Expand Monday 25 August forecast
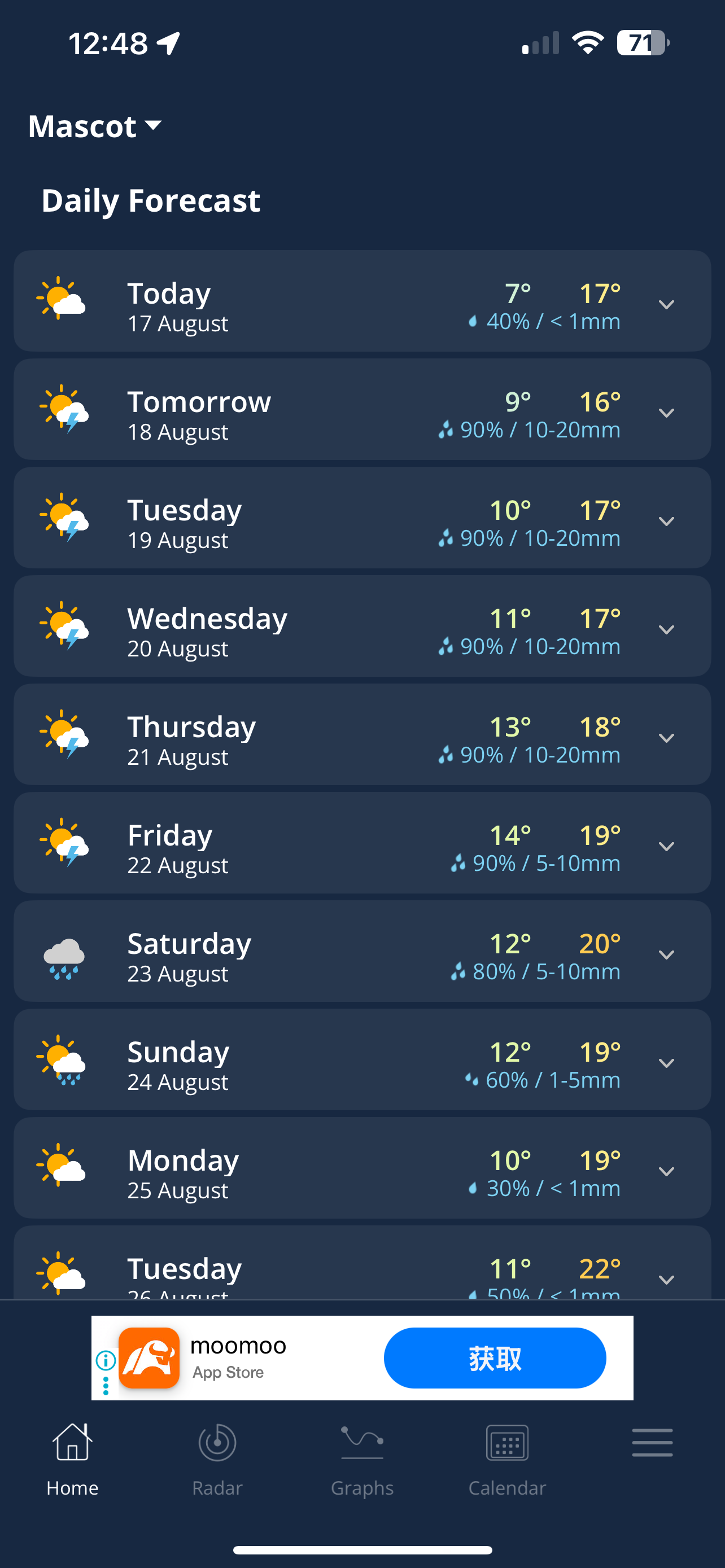This screenshot has width=725, height=1568. [x=667, y=1171]
